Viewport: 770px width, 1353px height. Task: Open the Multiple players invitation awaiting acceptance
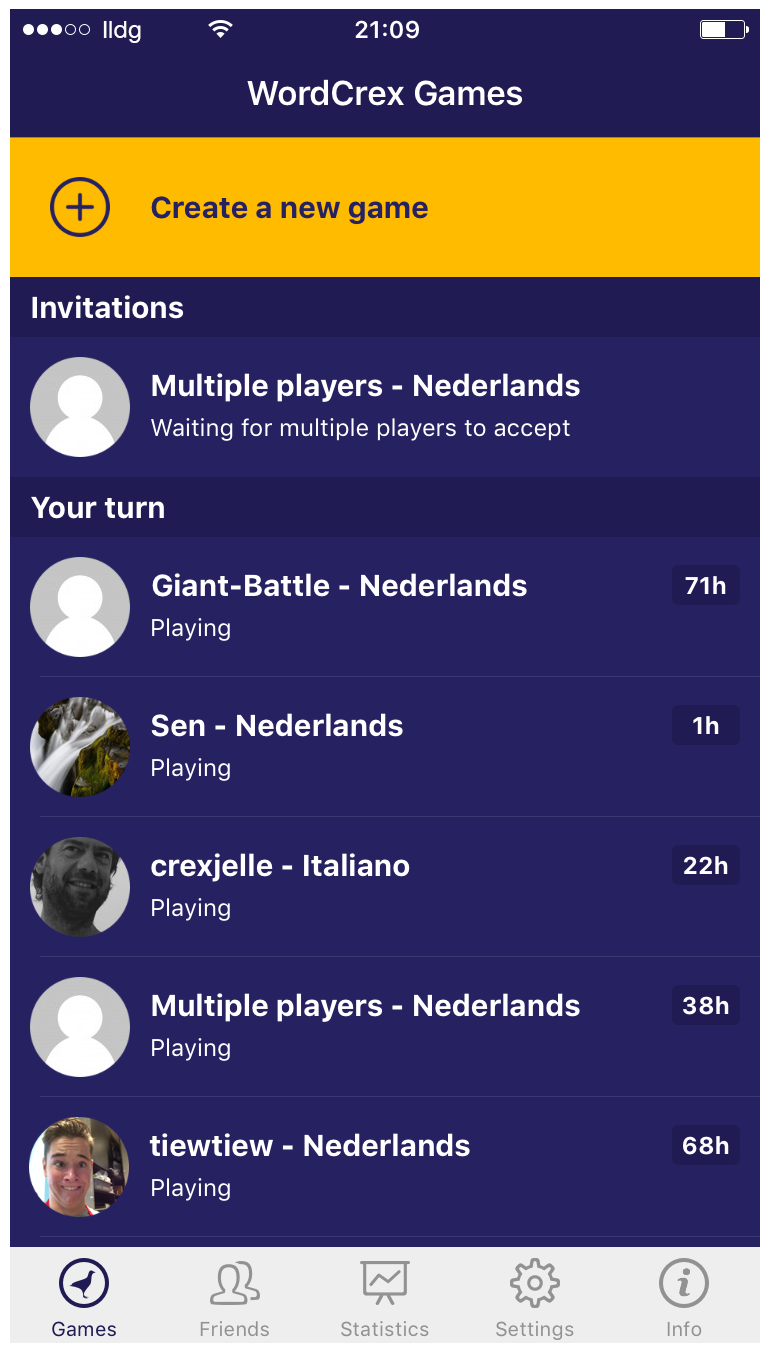[x=385, y=407]
